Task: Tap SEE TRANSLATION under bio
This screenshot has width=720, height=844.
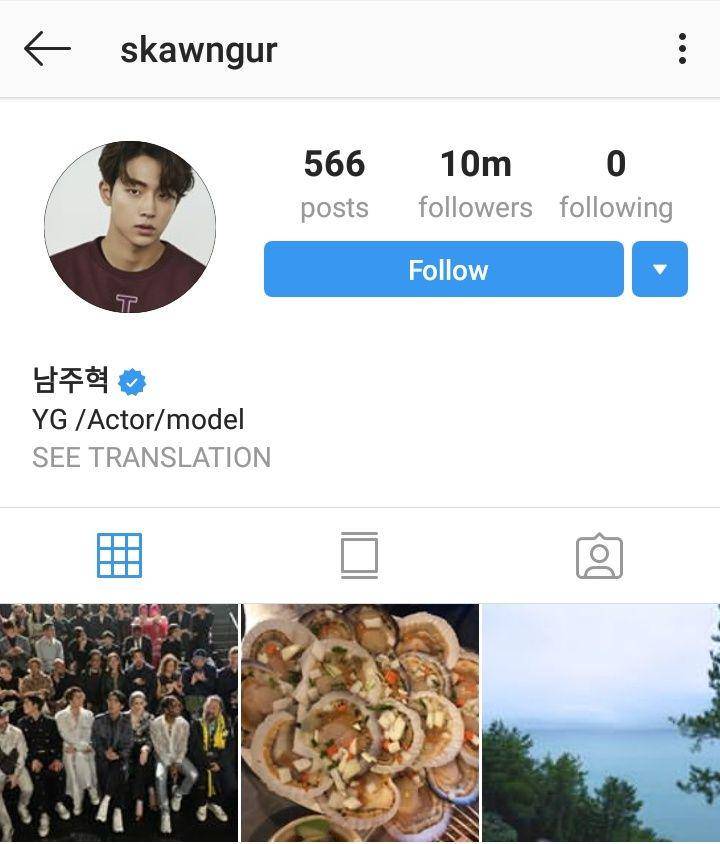Action: click(151, 458)
